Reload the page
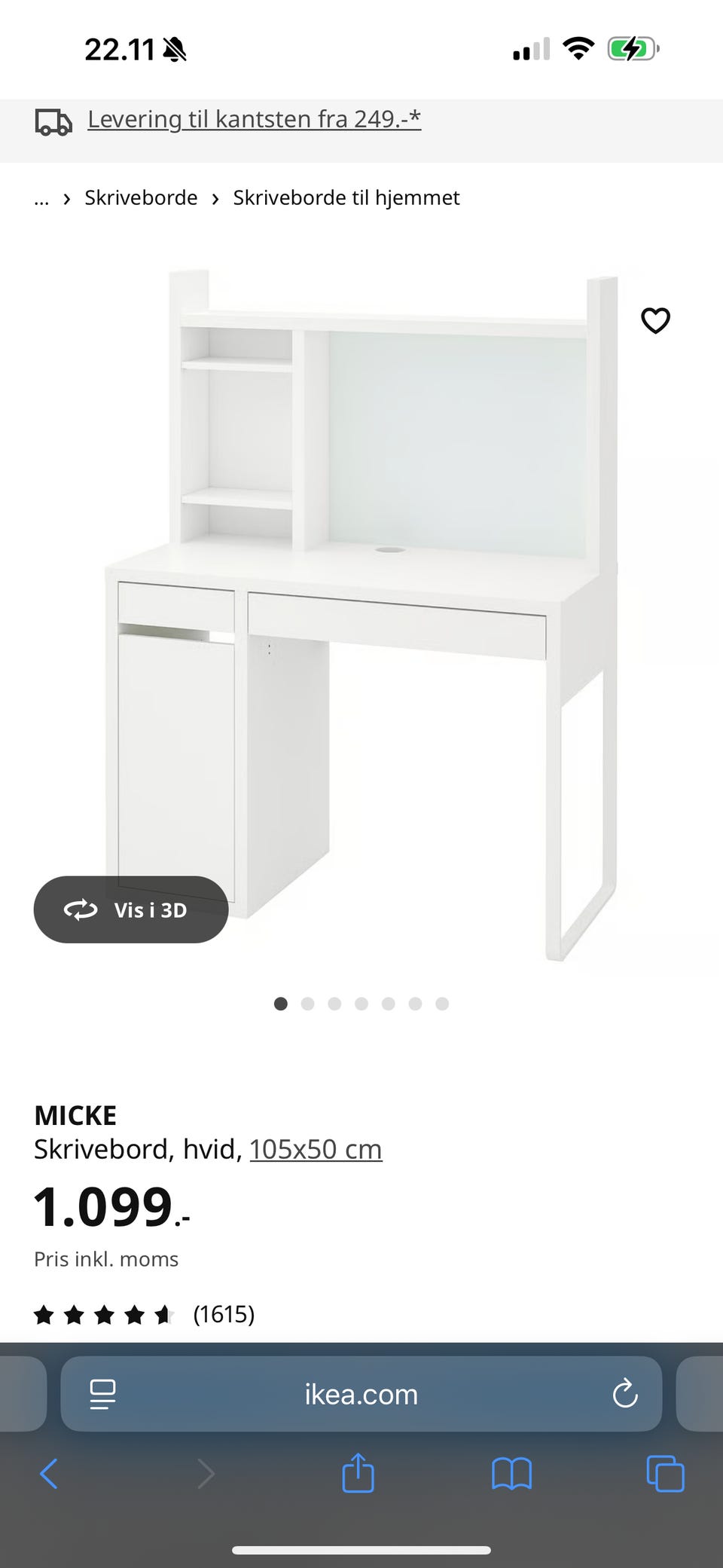 click(x=625, y=1394)
